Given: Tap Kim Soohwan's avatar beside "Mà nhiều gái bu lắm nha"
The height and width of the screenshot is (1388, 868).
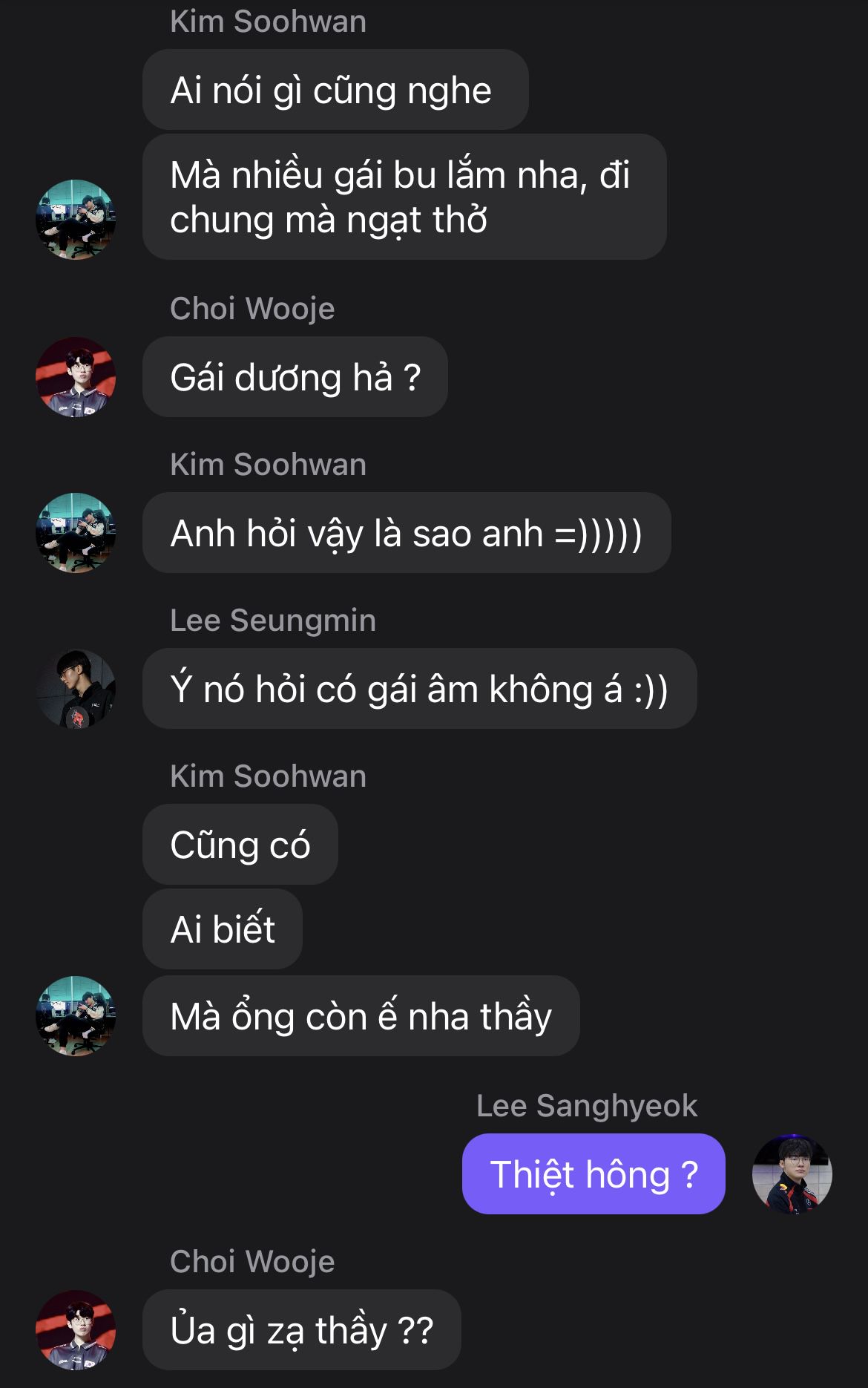Looking at the screenshot, I should coord(76,220).
